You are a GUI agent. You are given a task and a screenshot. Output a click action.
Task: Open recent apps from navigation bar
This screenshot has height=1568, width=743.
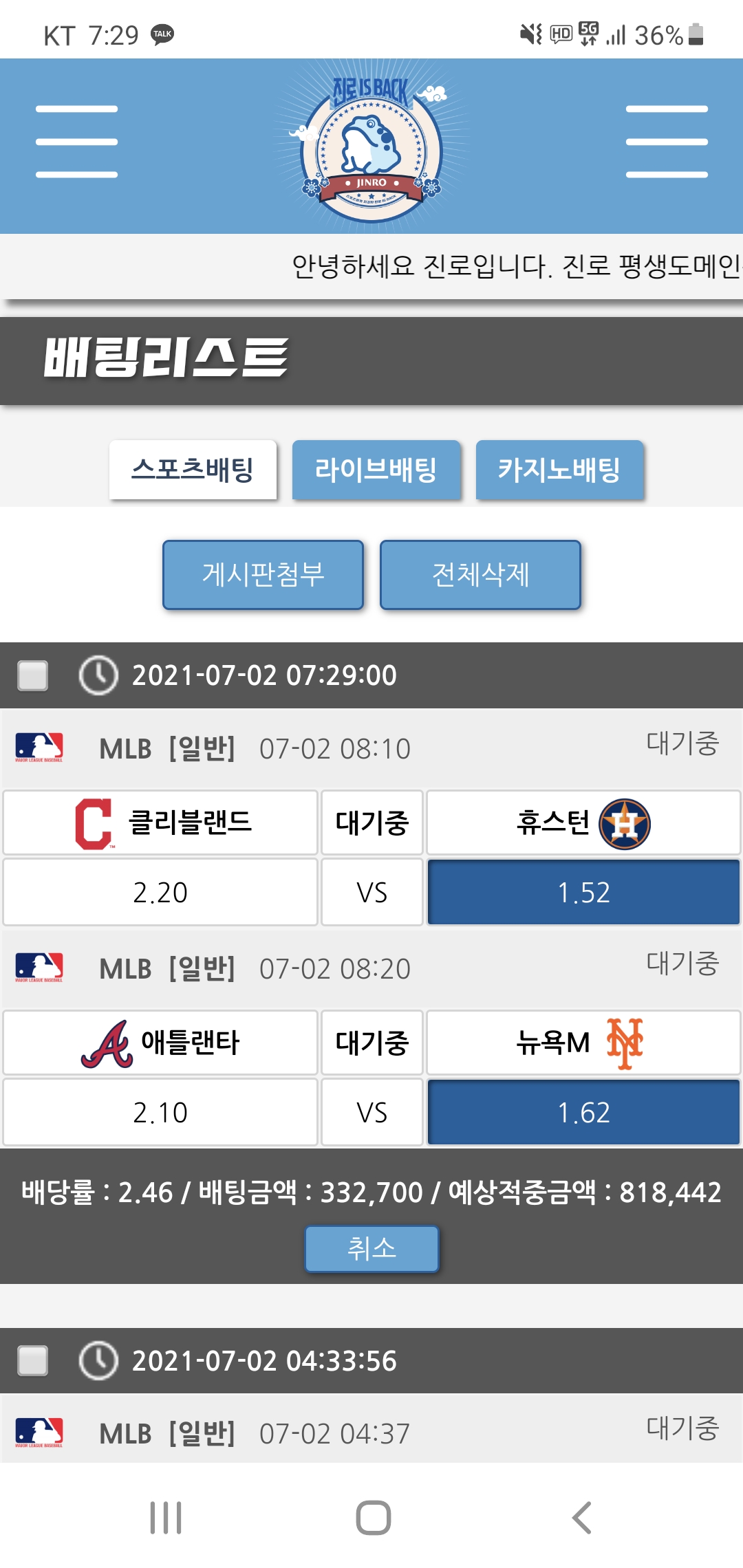coord(166,1518)
